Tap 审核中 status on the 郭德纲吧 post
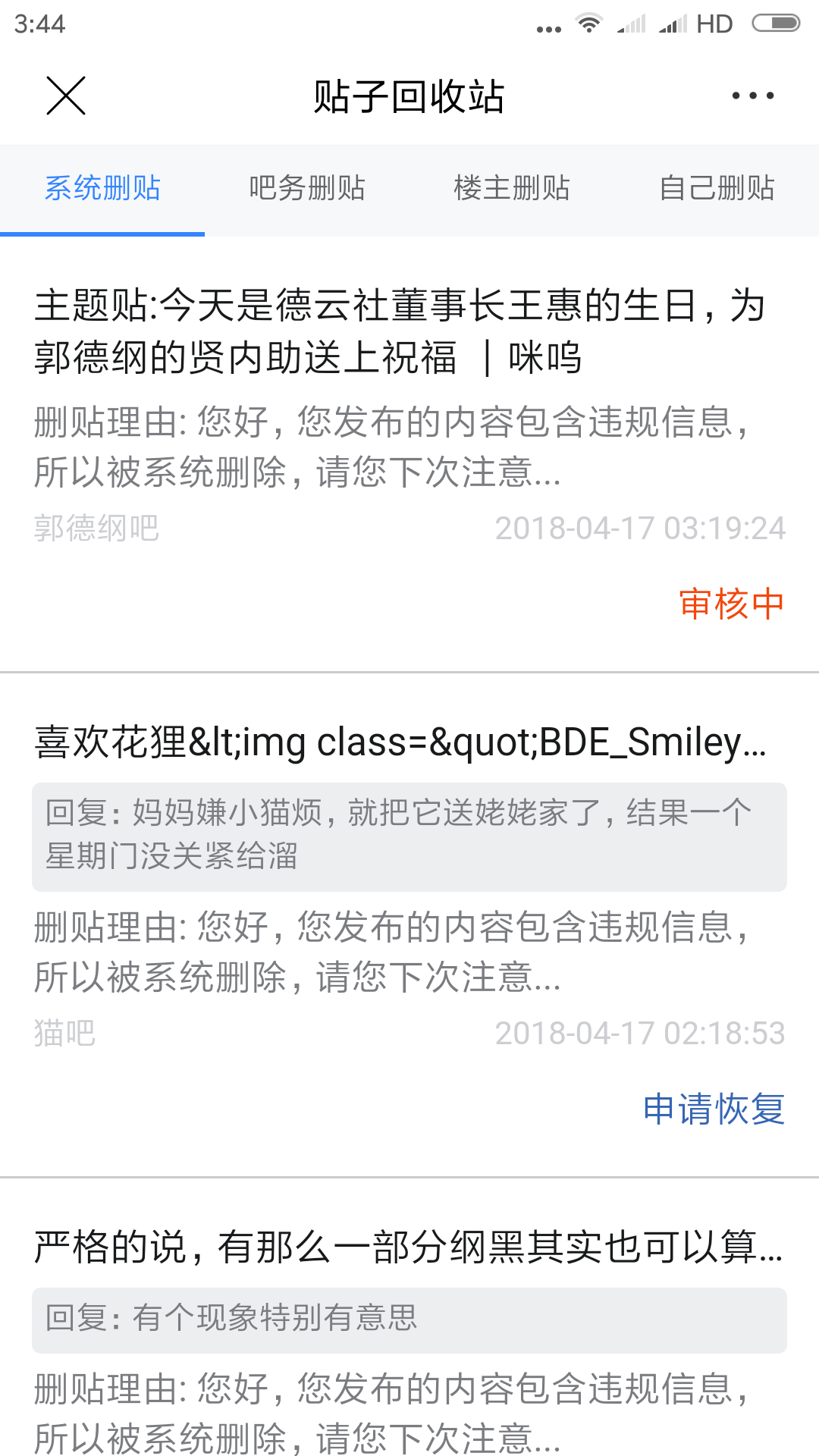This screenshot has width=819, height=1456. tap(731, 604)
